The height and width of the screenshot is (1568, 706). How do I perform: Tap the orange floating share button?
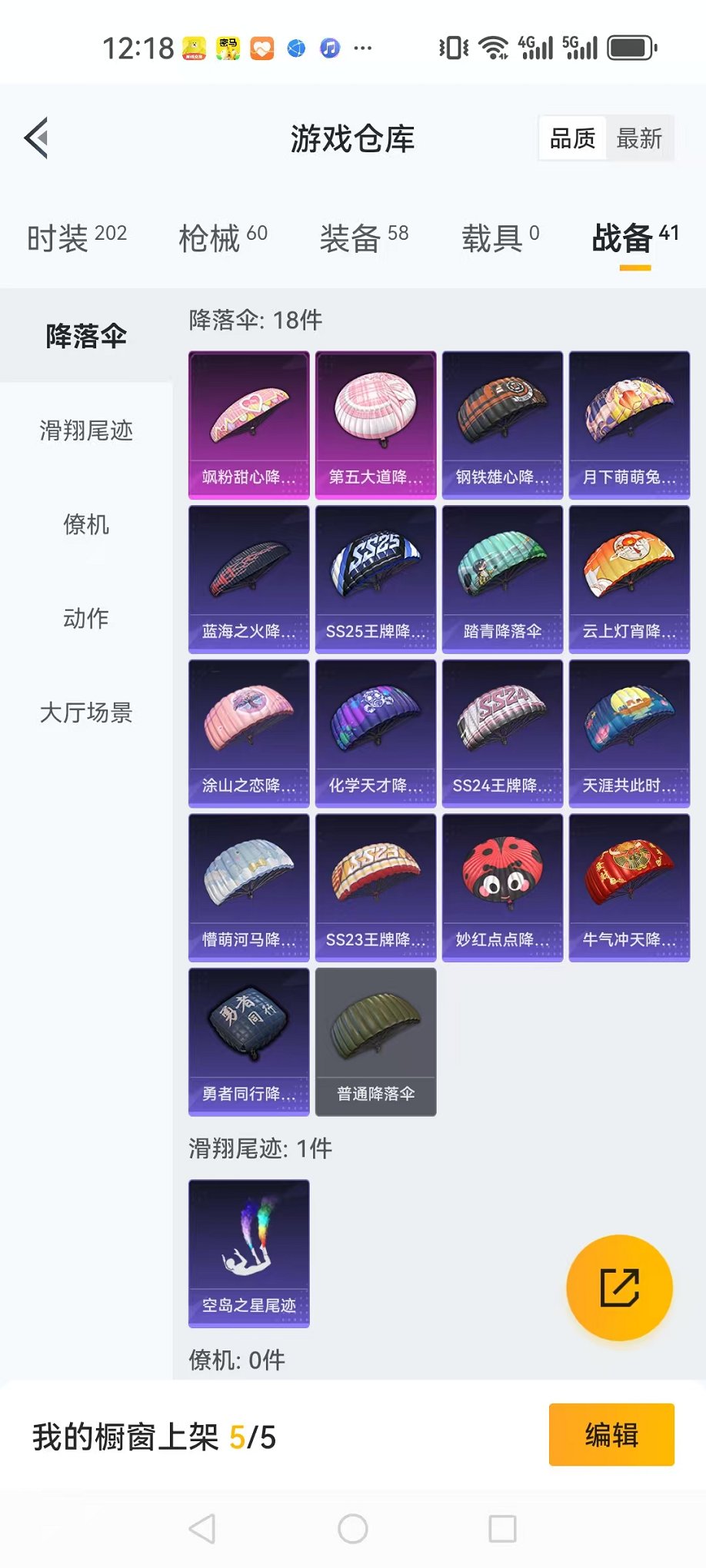click(619, 1287)
